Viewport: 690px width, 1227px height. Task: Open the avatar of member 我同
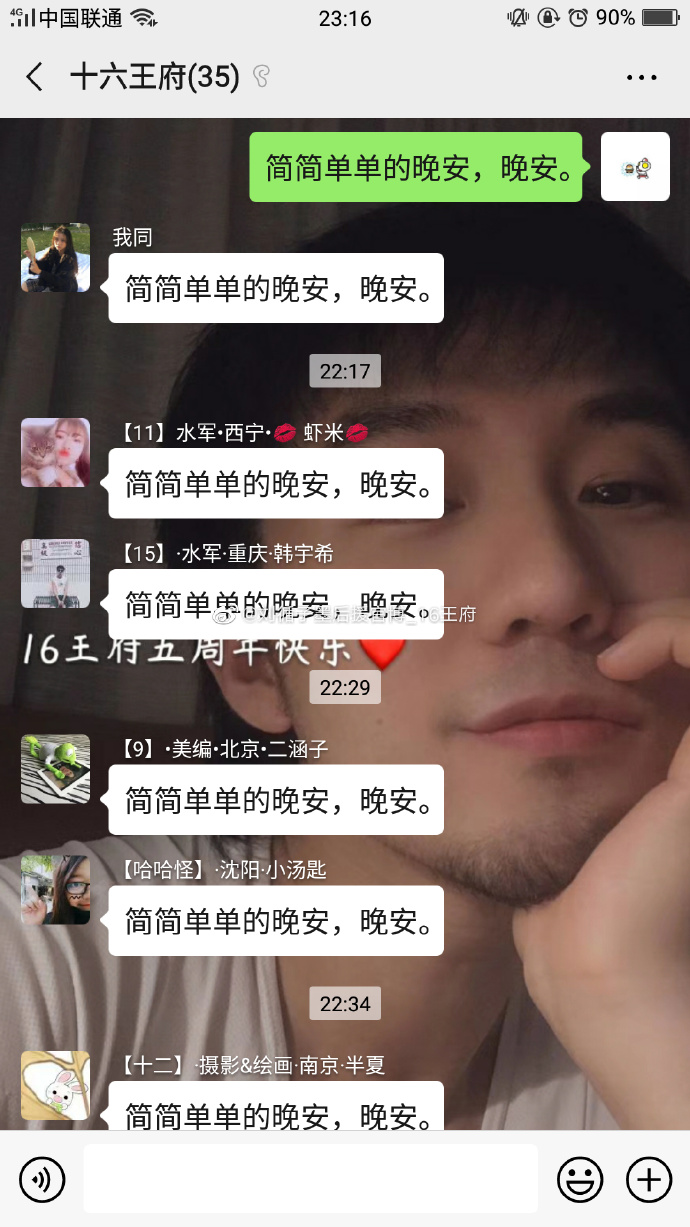(56, 257)
